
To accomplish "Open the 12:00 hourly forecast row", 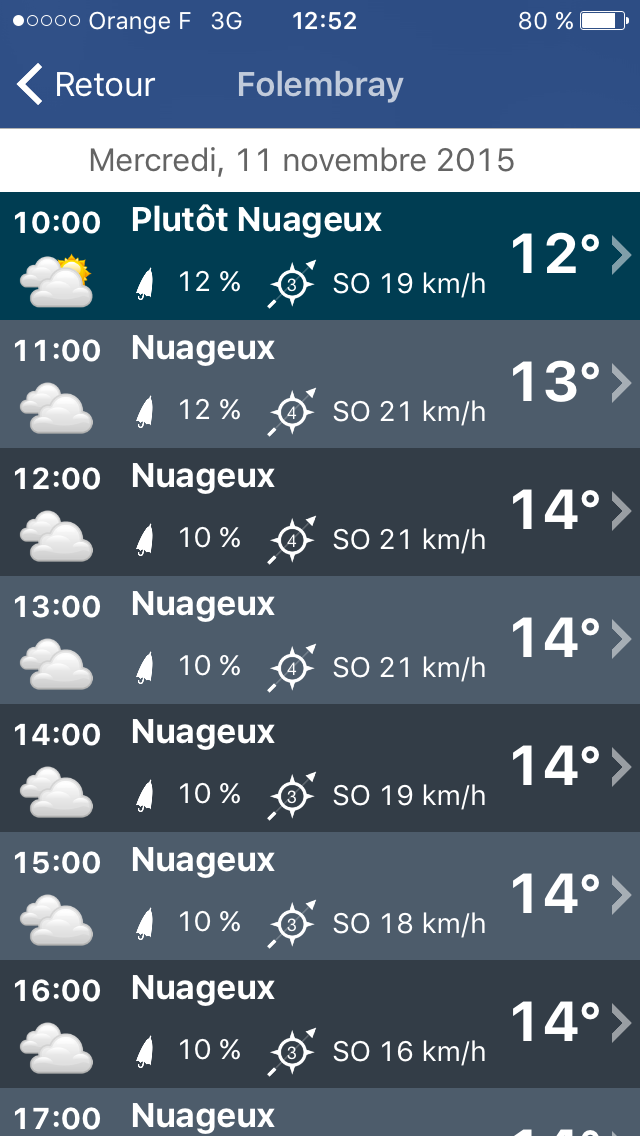I will [320, 512].
